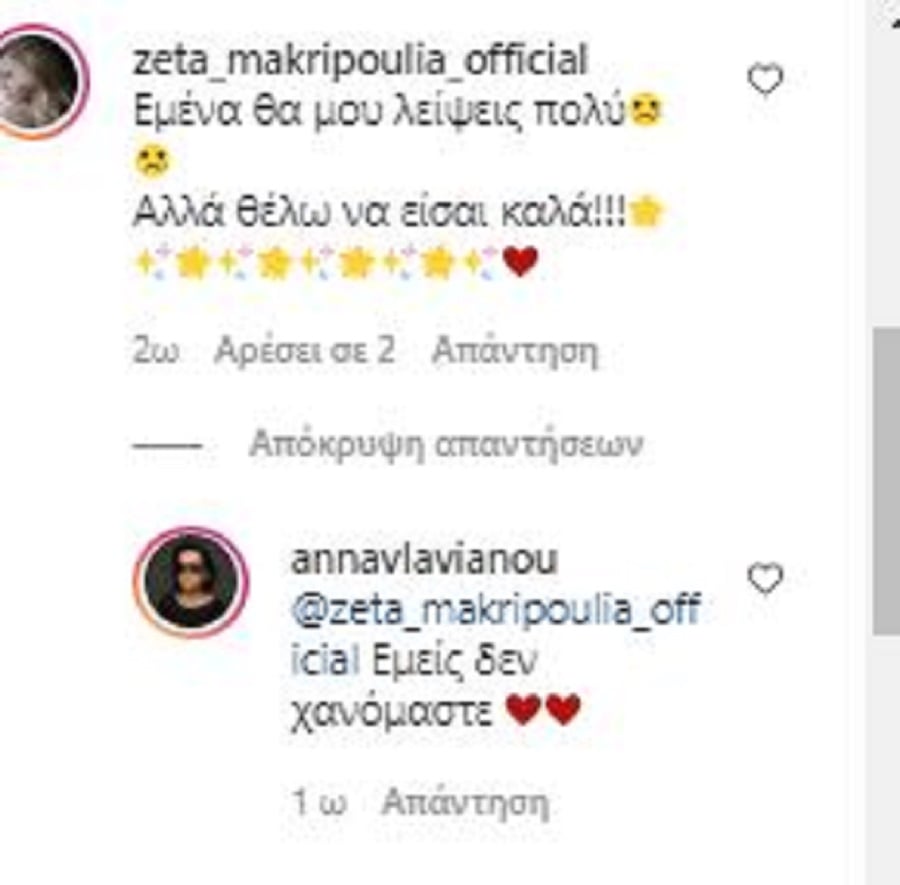Reply to zeta_makripoulia_official's comment
Viewport: 900px width, 885px height.
coord(514,351)
